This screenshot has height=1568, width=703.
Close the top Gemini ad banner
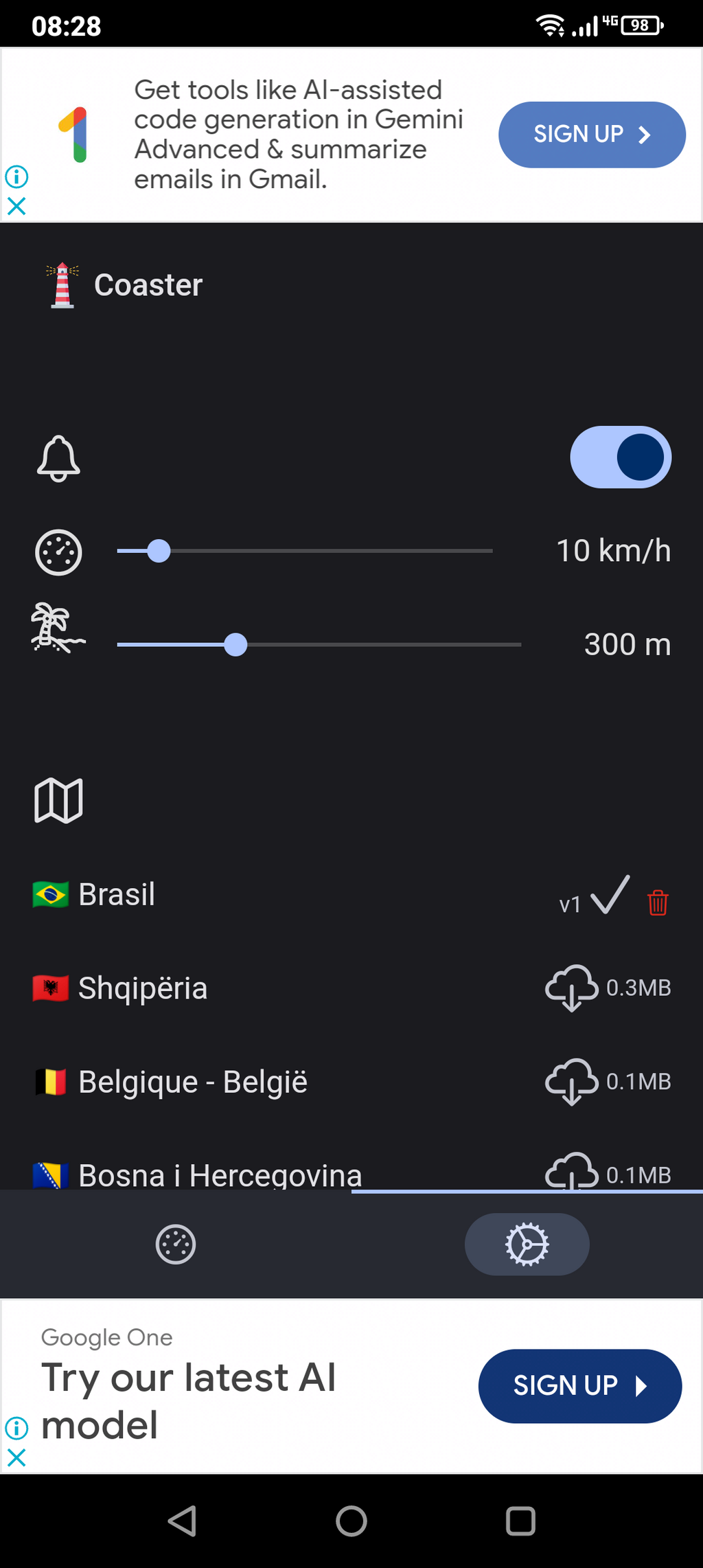tap(16, 206)
